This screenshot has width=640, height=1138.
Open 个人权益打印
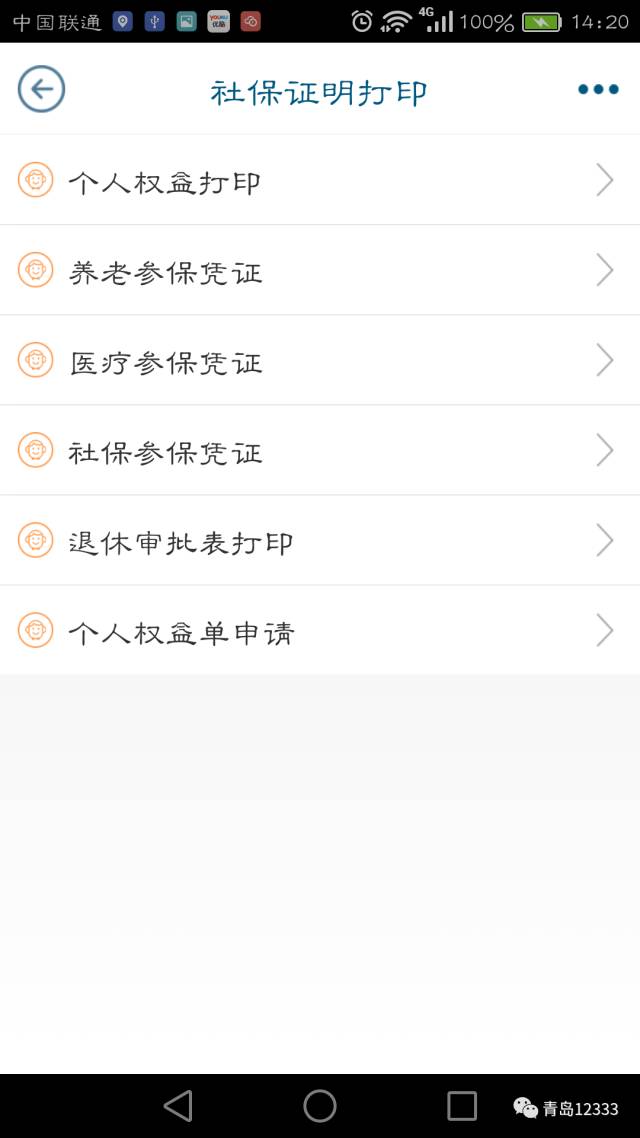[x=320, y=180]
